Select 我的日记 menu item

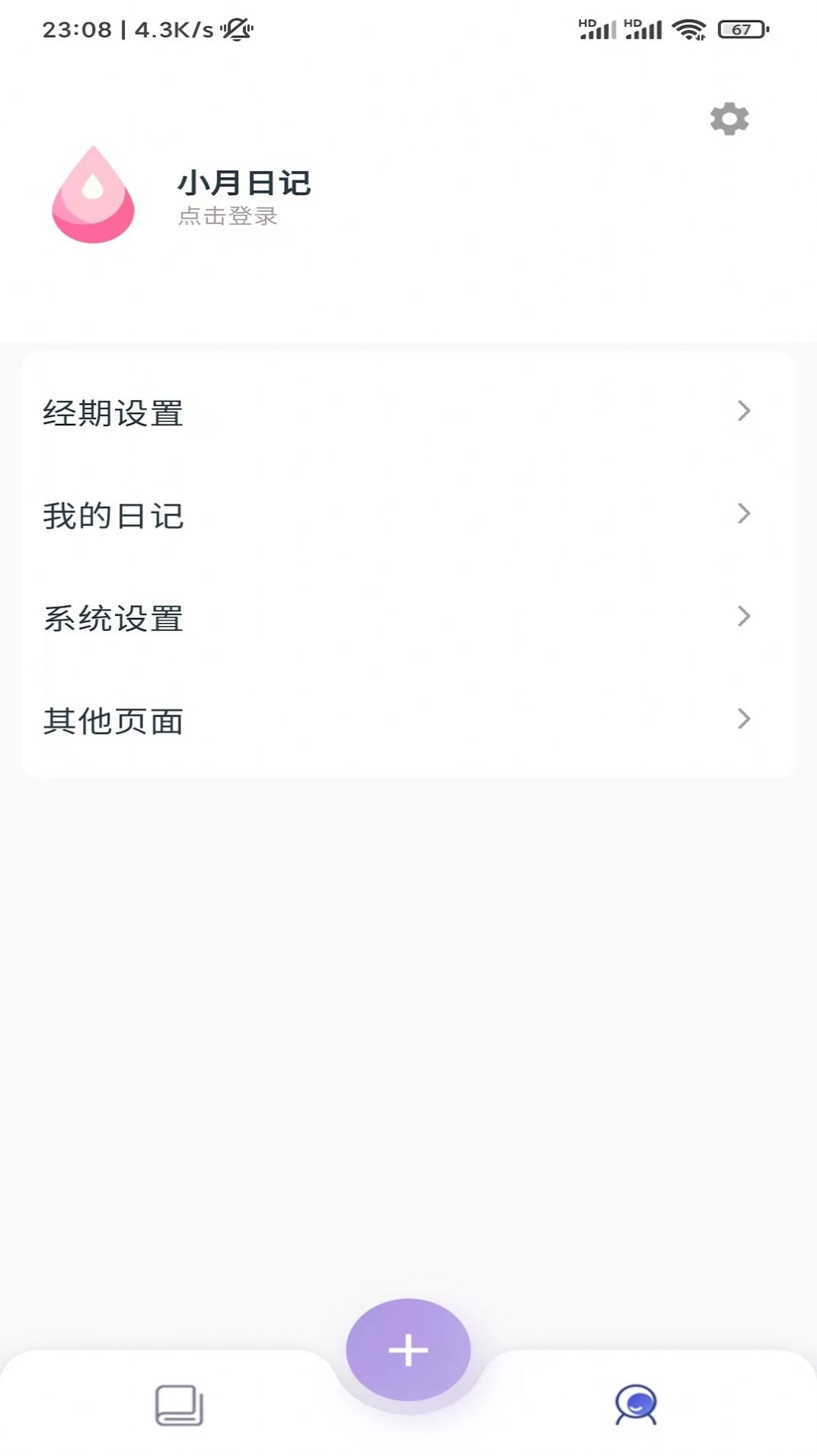point(114,516)
